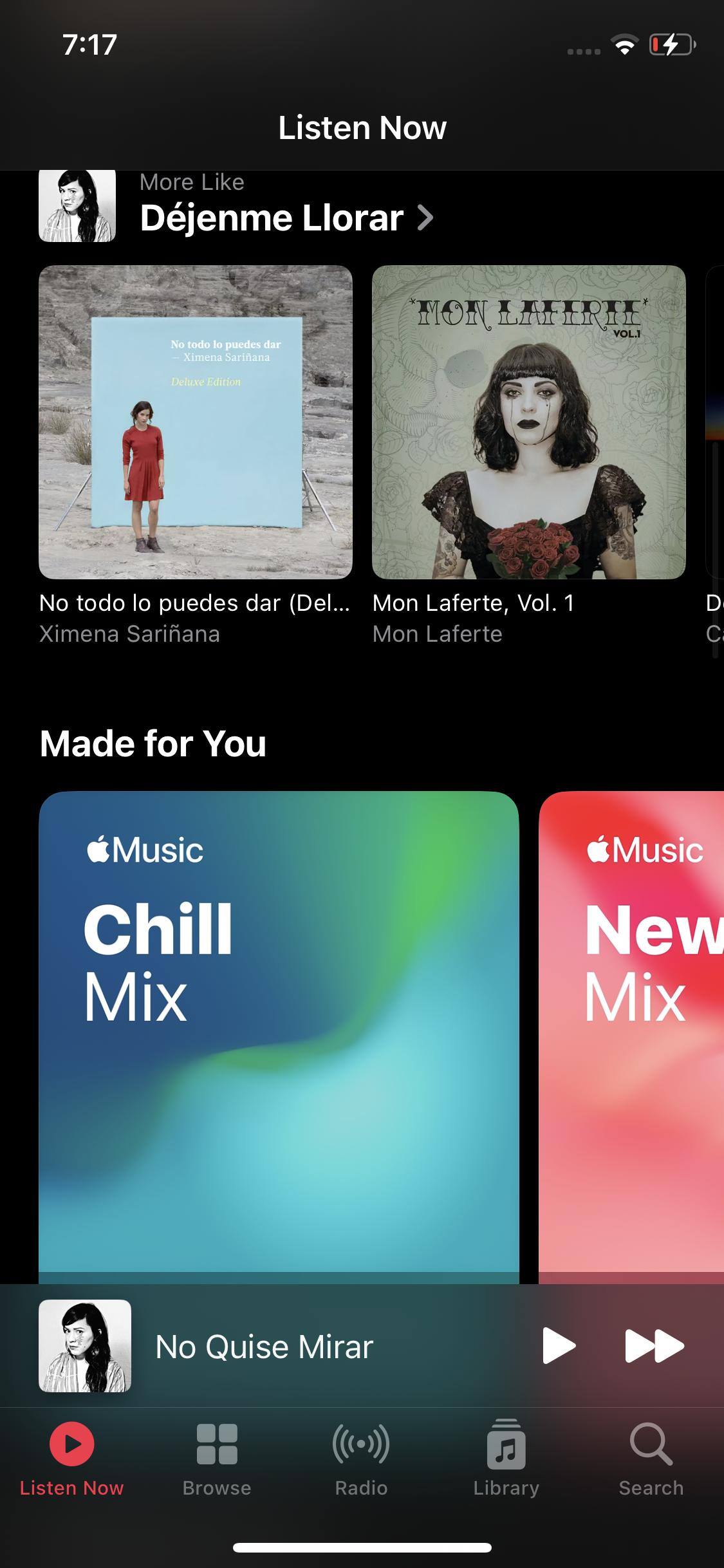Switch to the Search tab

[x=651, y=1459]
